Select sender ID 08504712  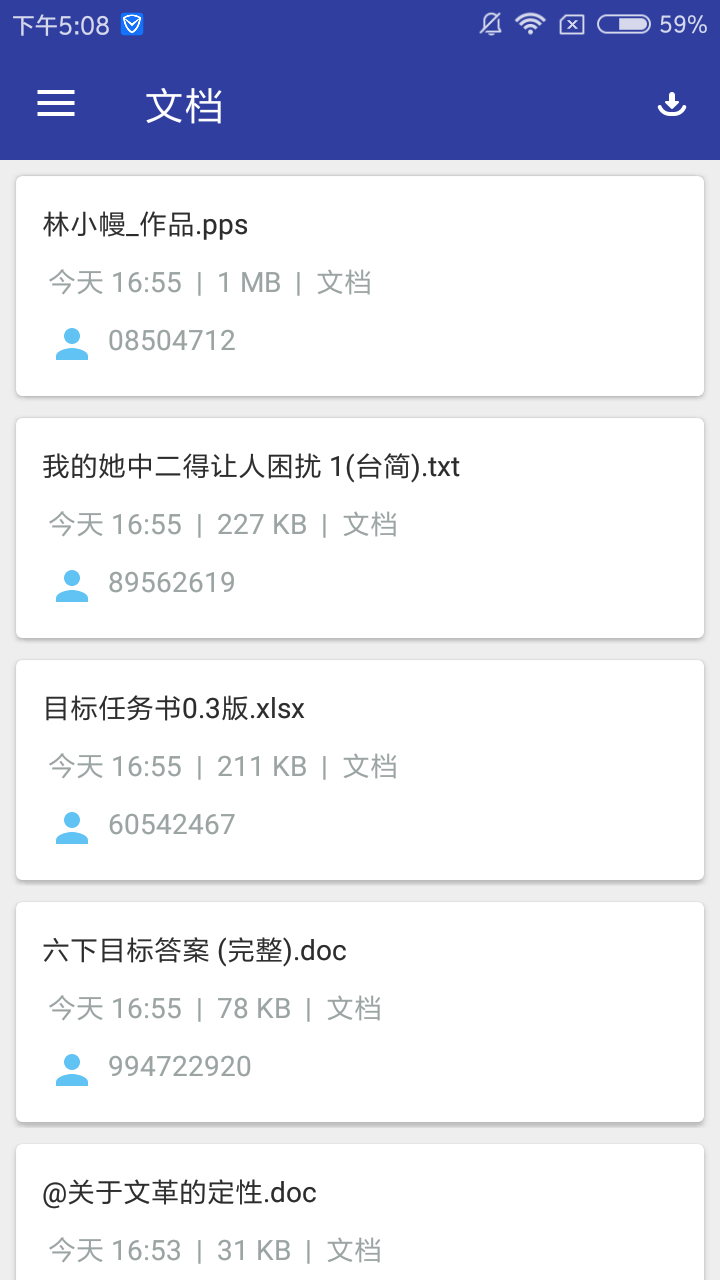(172, 341)
